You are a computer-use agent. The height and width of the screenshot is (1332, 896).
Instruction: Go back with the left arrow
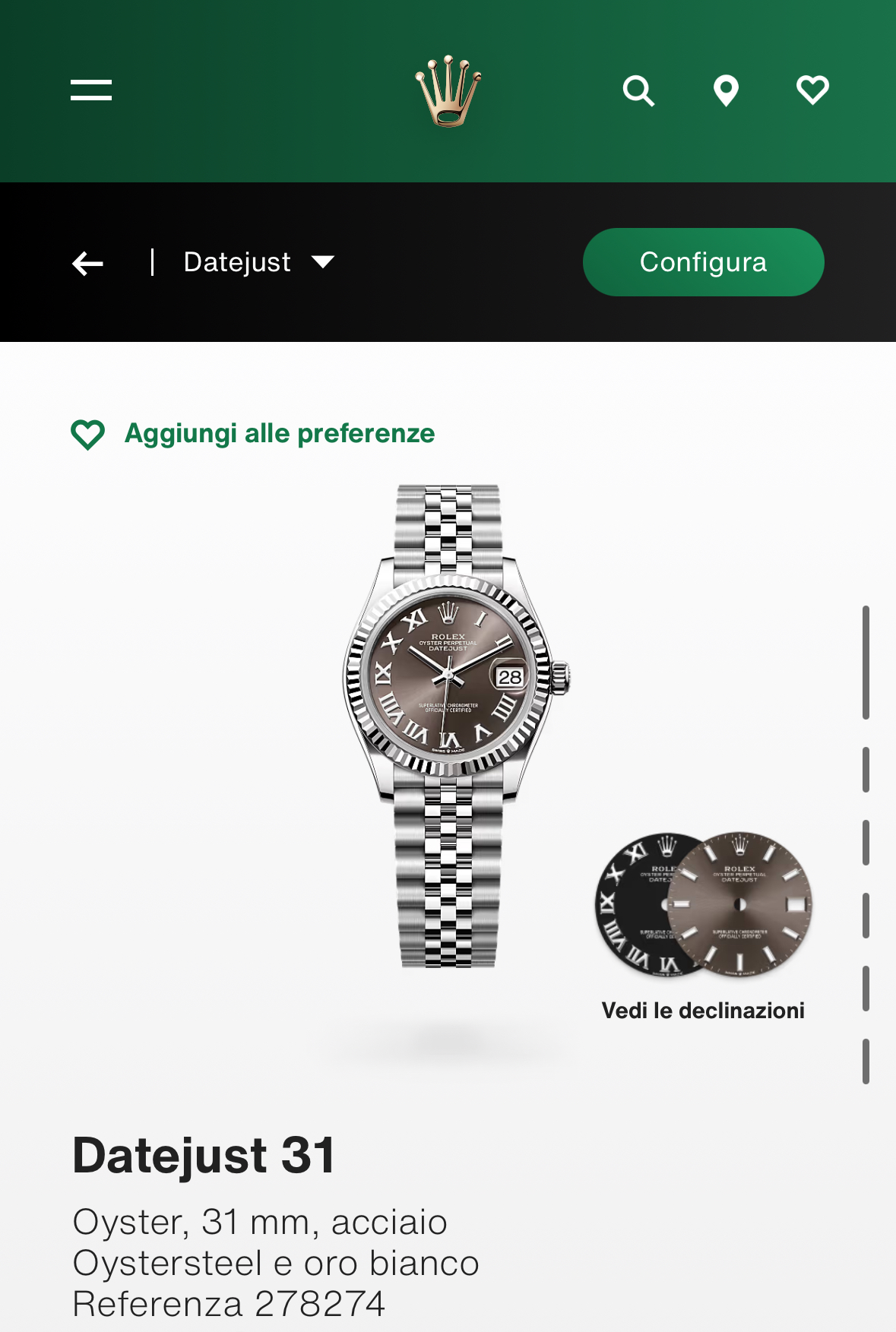click(x=88, y=264)
